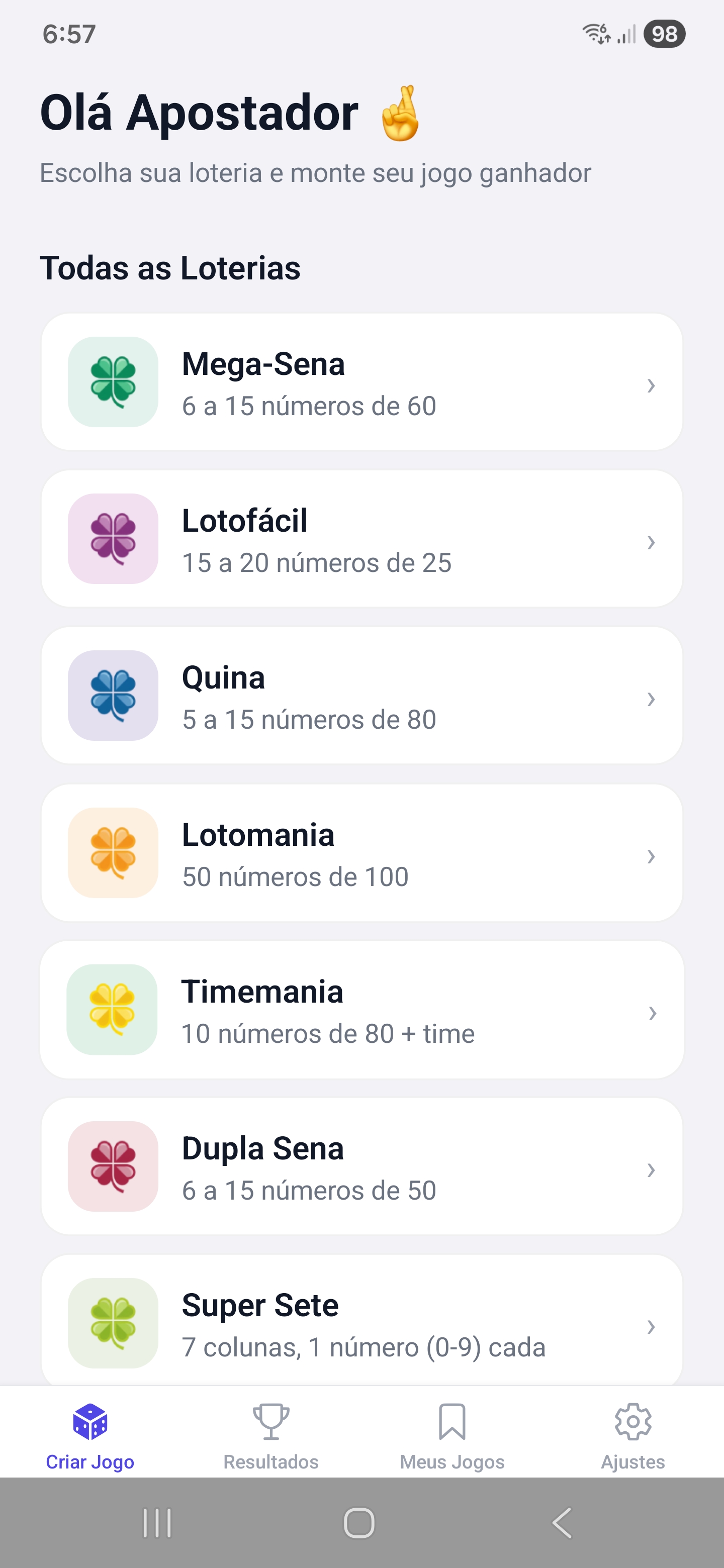
Task: Tap the purple Lotofácil clover icon
Action: (113, 539)
